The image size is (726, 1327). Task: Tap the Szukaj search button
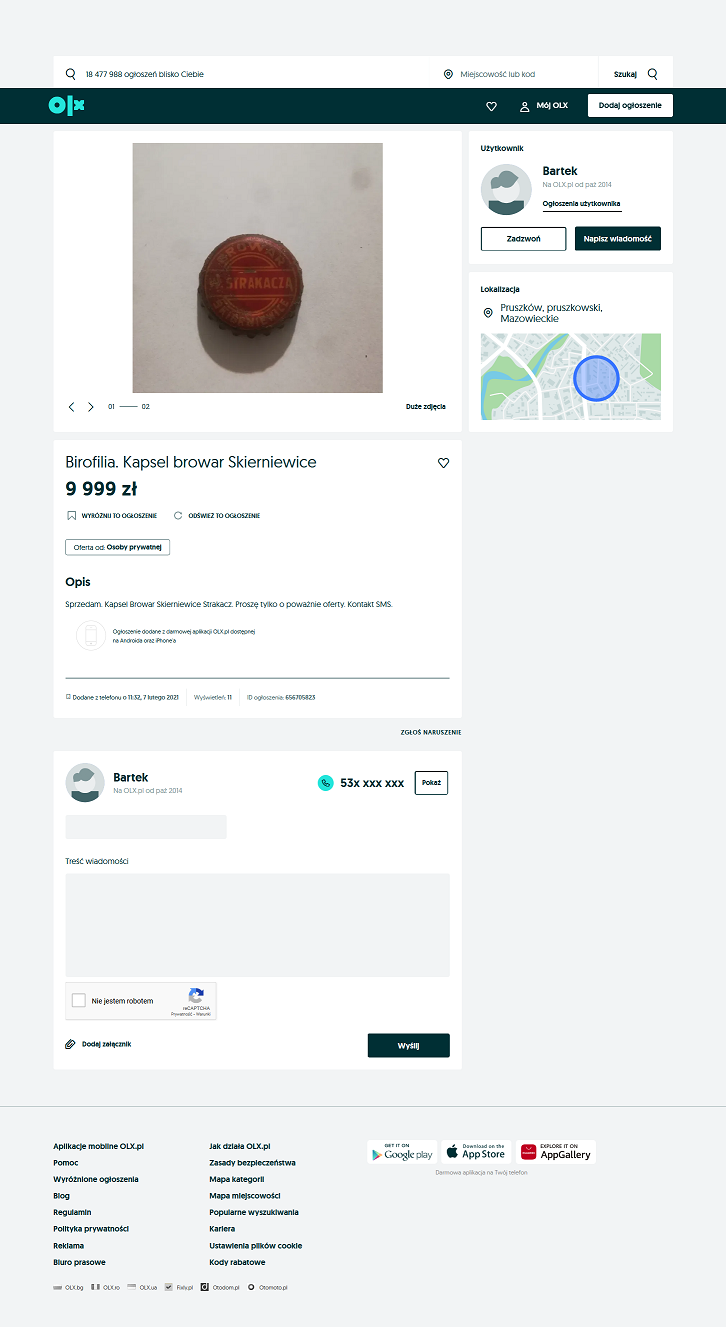[636, 74]
